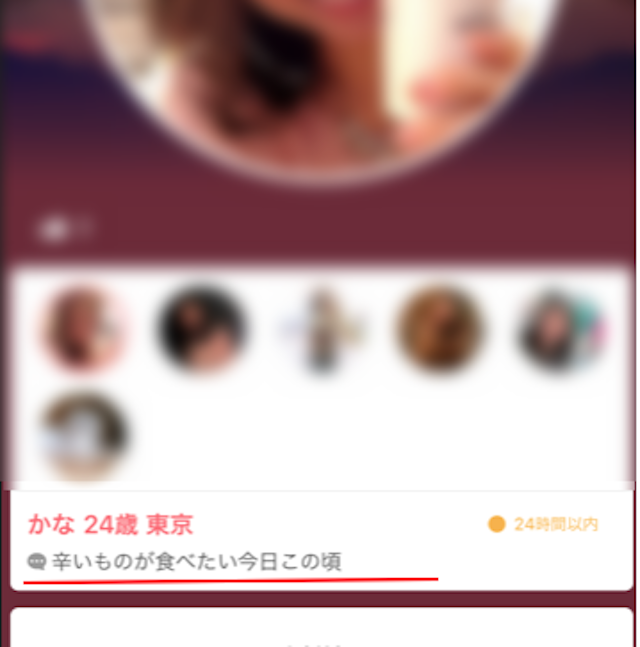Select the dark black photo thumbnail
Image resolution: width=640 pixels, height=647 pixels.
(x=202, y=329)
